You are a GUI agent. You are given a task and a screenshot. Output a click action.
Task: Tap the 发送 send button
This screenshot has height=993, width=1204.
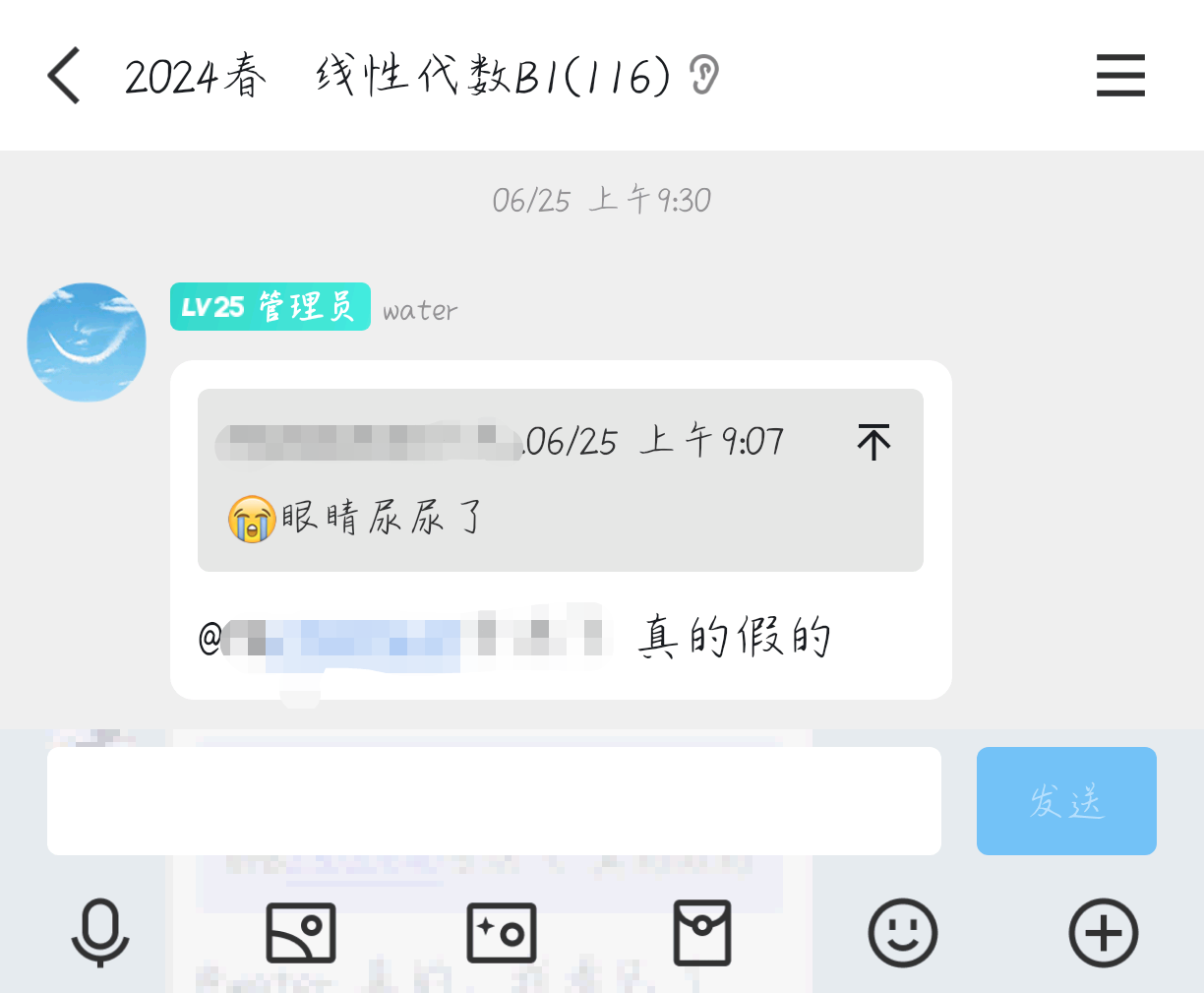(x=1066, y=801)
